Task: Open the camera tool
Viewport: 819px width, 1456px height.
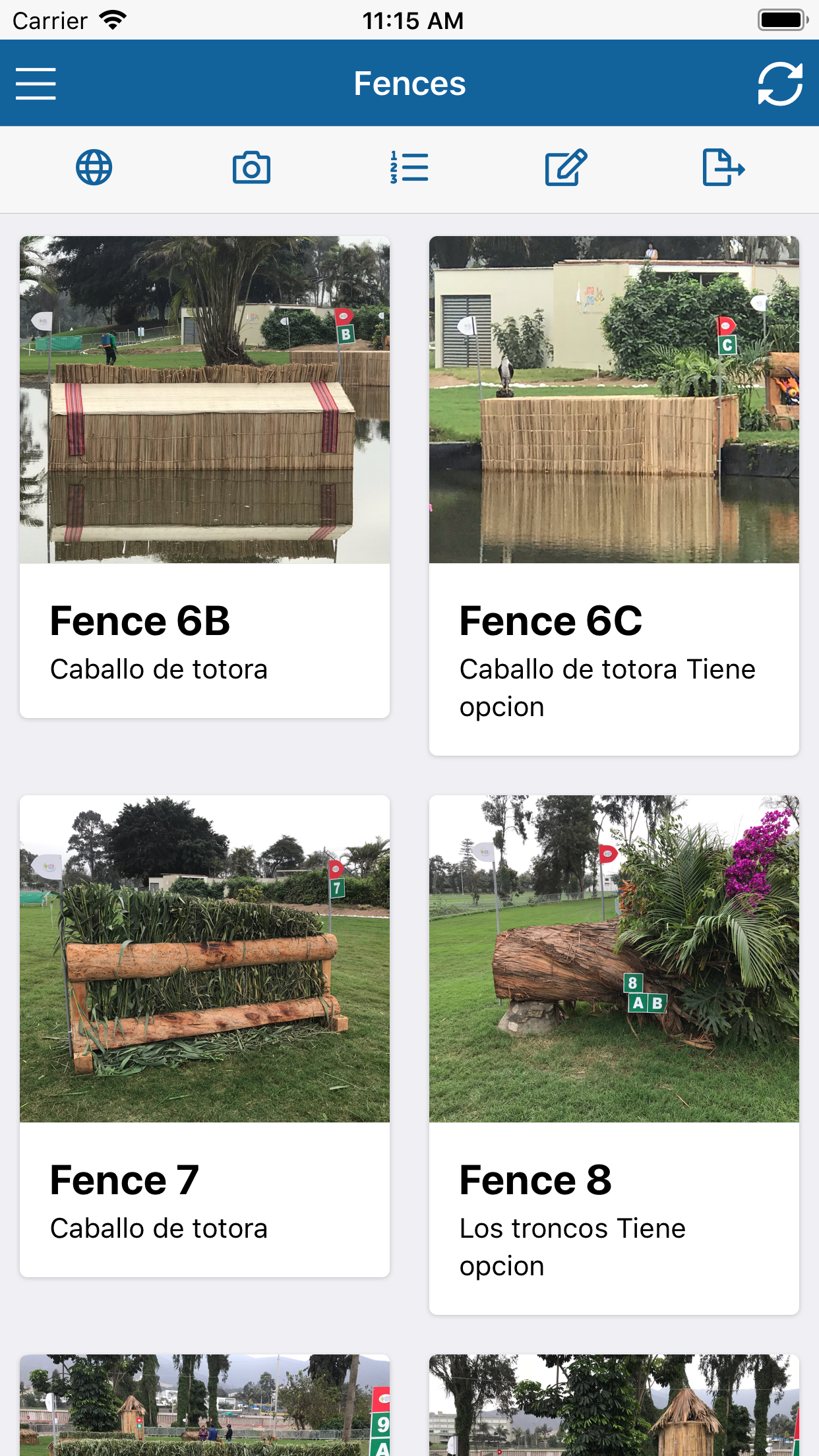Action: [x=251, y=167]
